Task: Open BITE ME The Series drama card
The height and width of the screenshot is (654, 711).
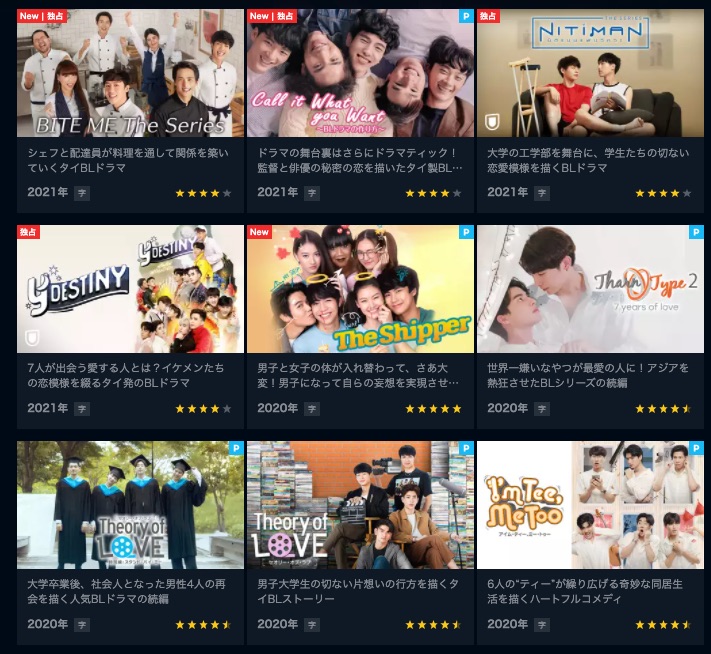Action: click(130, 74)
